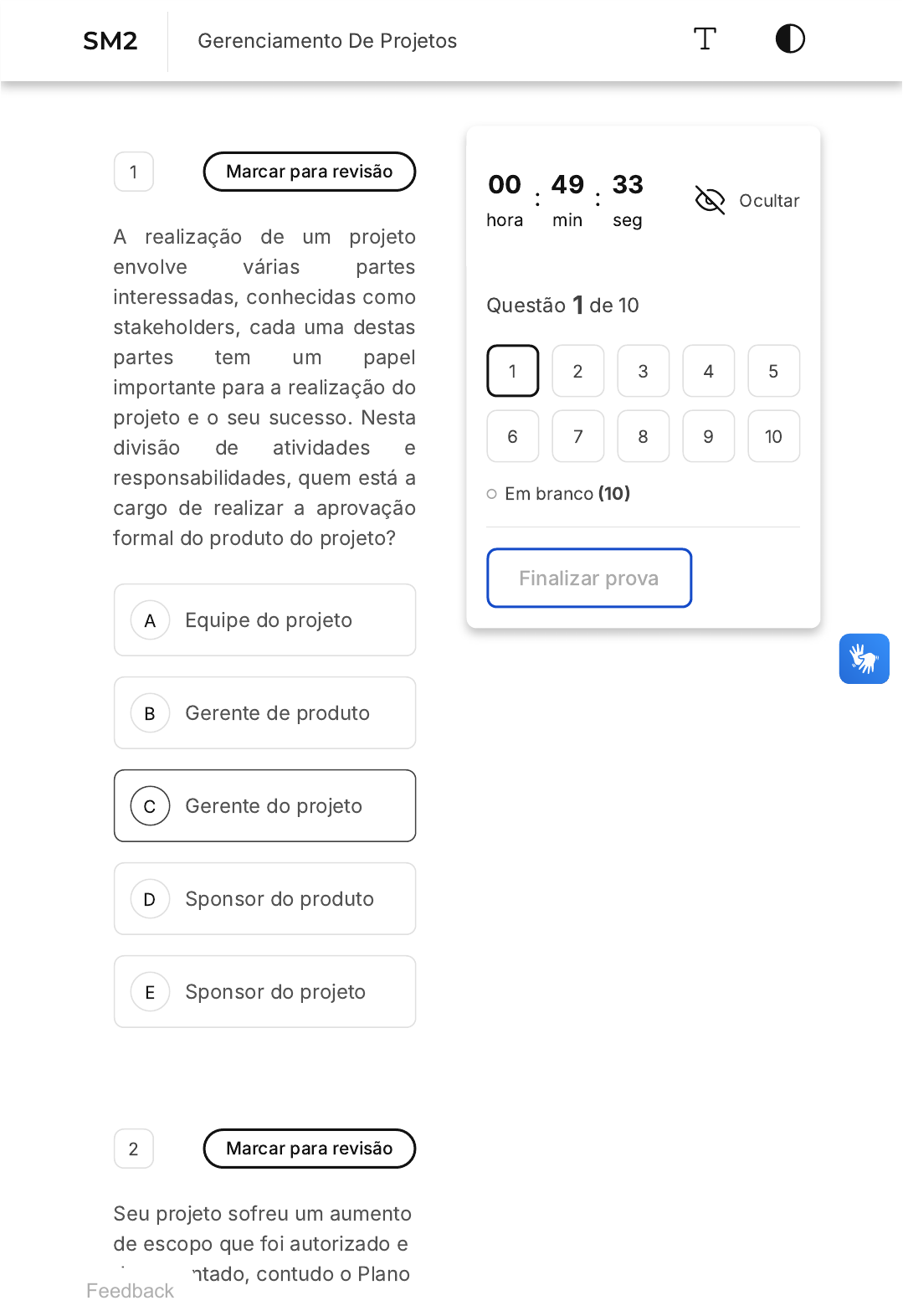Choose answer B Gerente de produto

[x=264, y=713]
